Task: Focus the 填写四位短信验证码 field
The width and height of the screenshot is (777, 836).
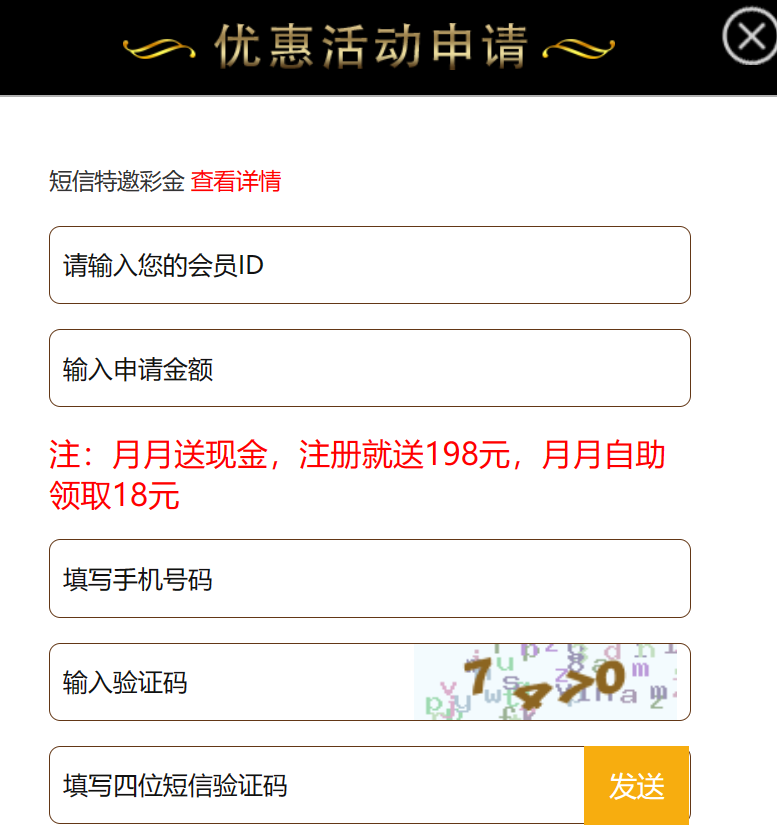Action: coord(315,785)
